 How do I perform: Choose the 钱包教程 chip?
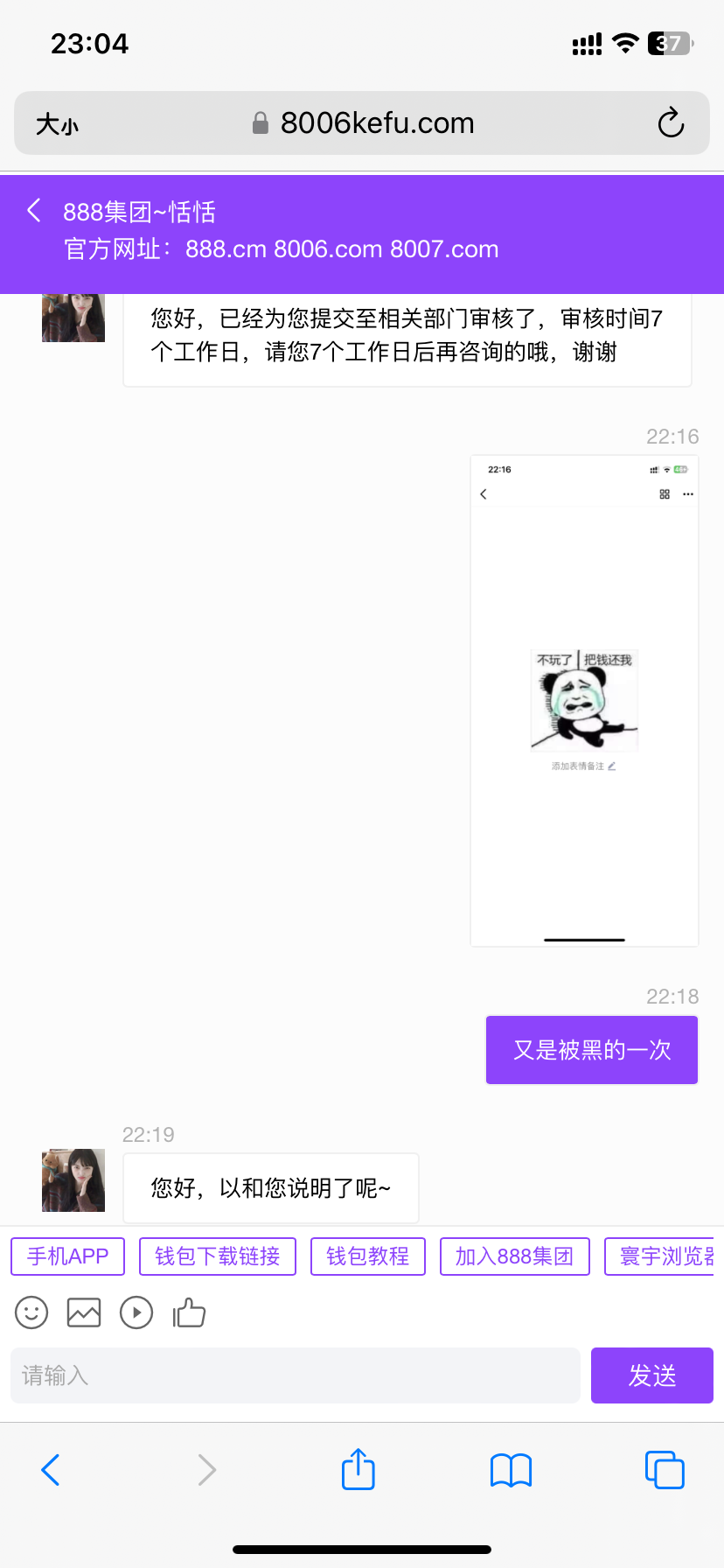[x=367, y=1256]
